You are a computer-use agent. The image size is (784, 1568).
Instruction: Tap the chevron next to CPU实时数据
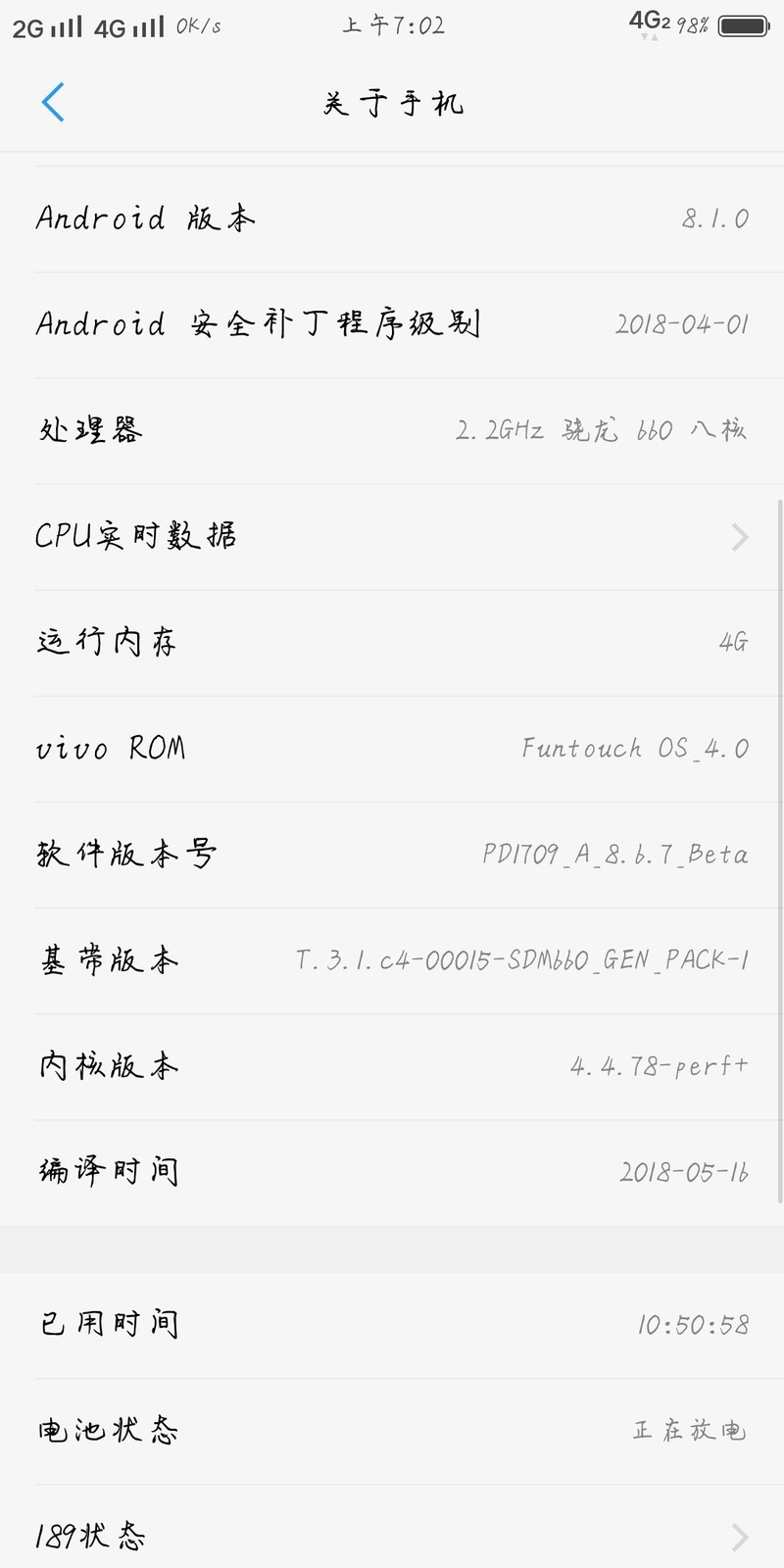(742, 535)
